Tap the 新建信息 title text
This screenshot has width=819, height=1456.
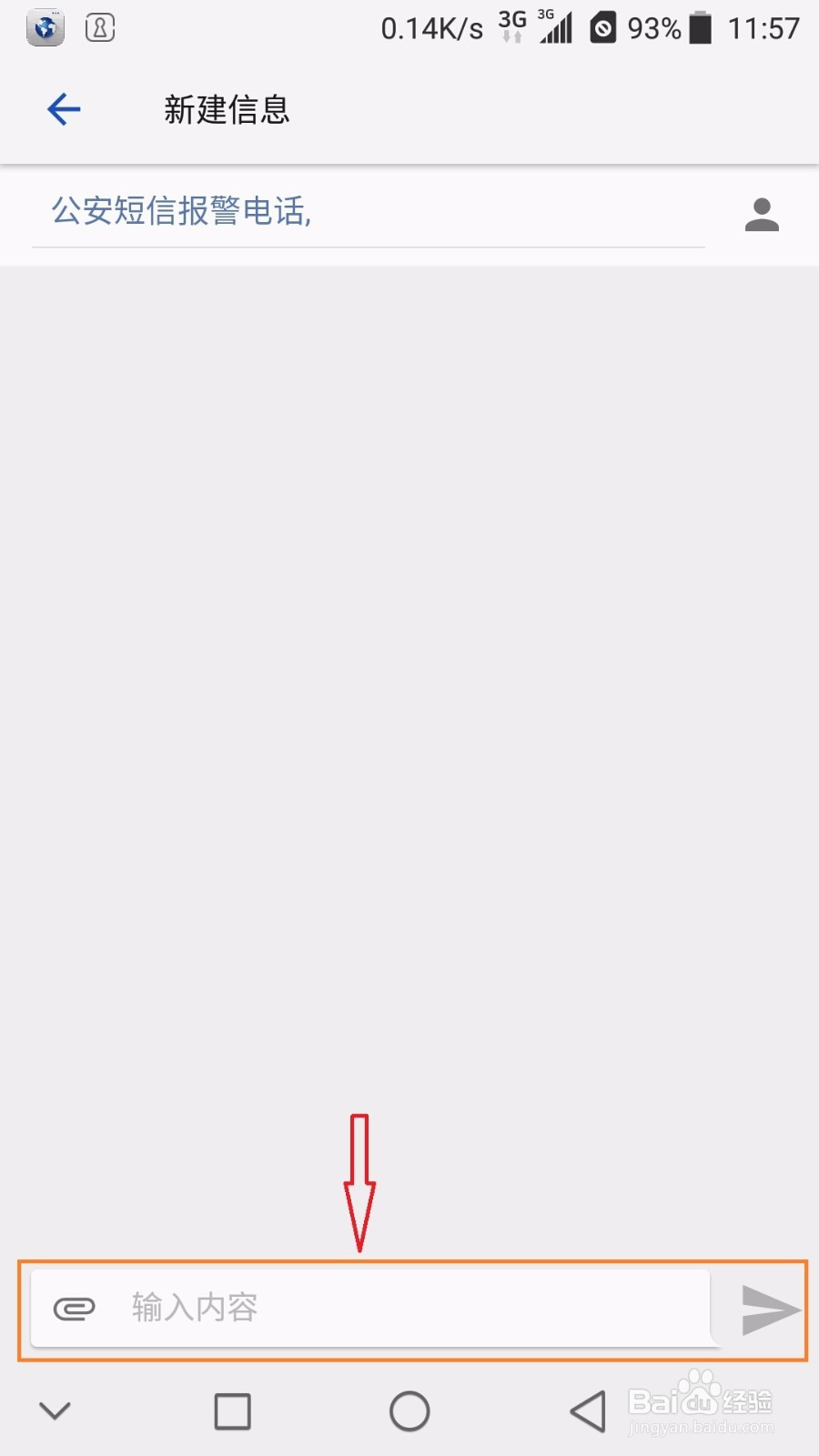pos(227,109)
